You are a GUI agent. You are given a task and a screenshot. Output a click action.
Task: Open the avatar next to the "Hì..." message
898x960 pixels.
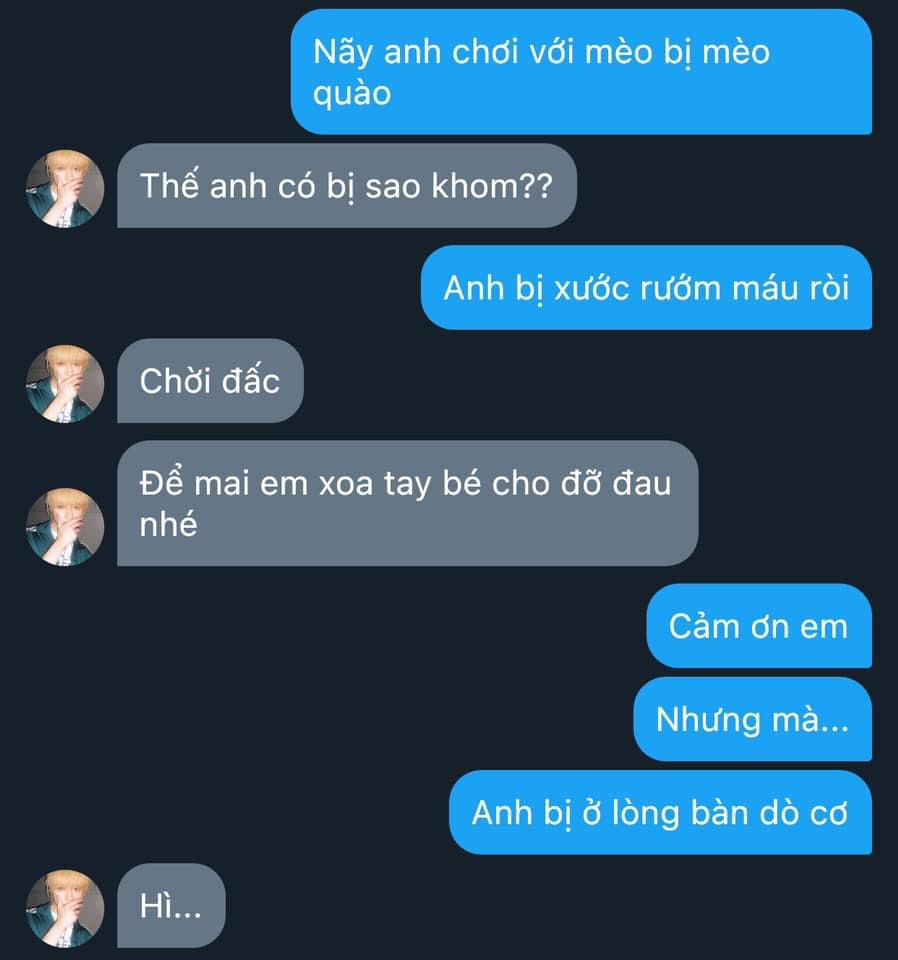pos(65,908)
